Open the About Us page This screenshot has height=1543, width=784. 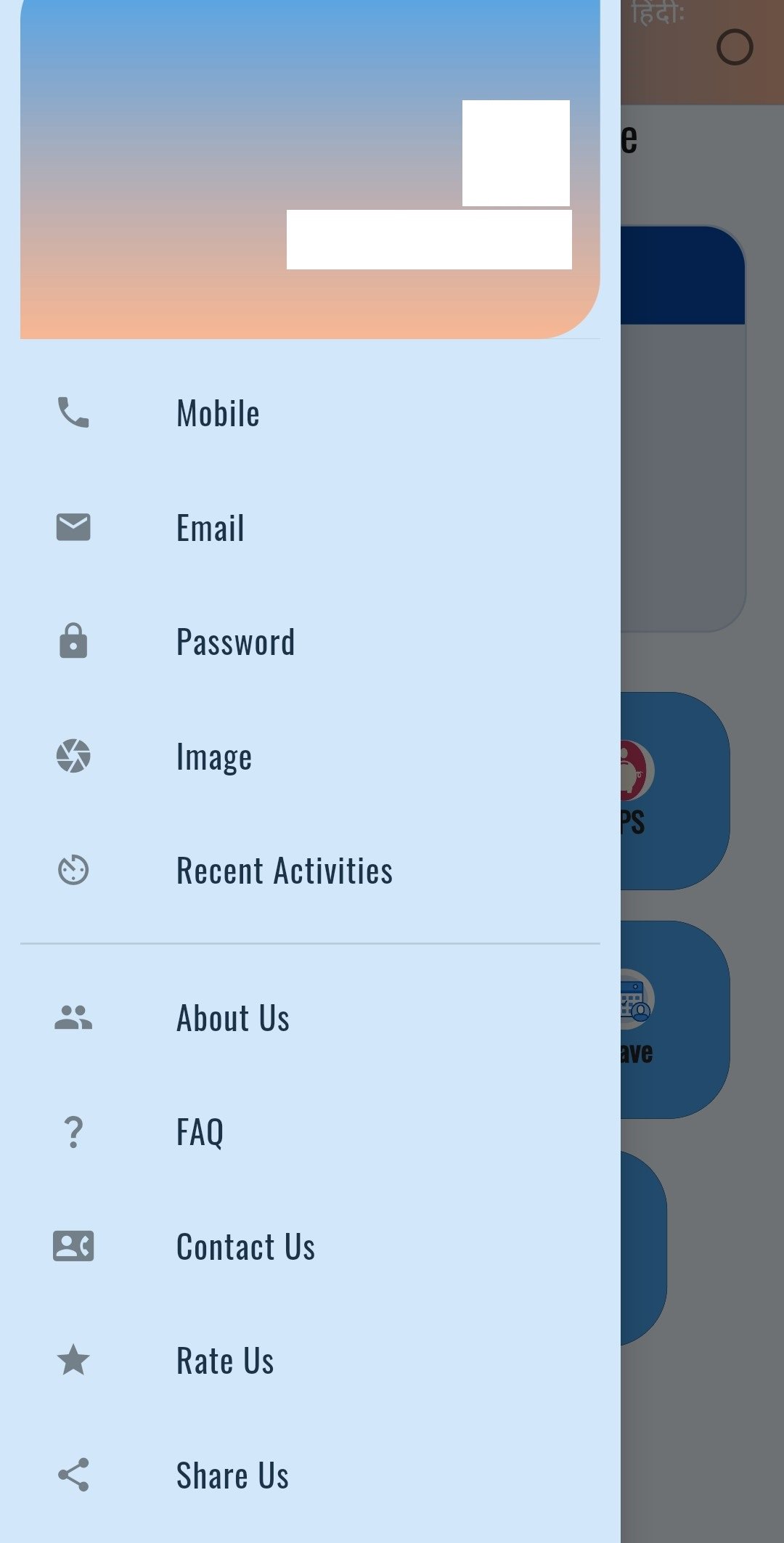(233, 1018)
